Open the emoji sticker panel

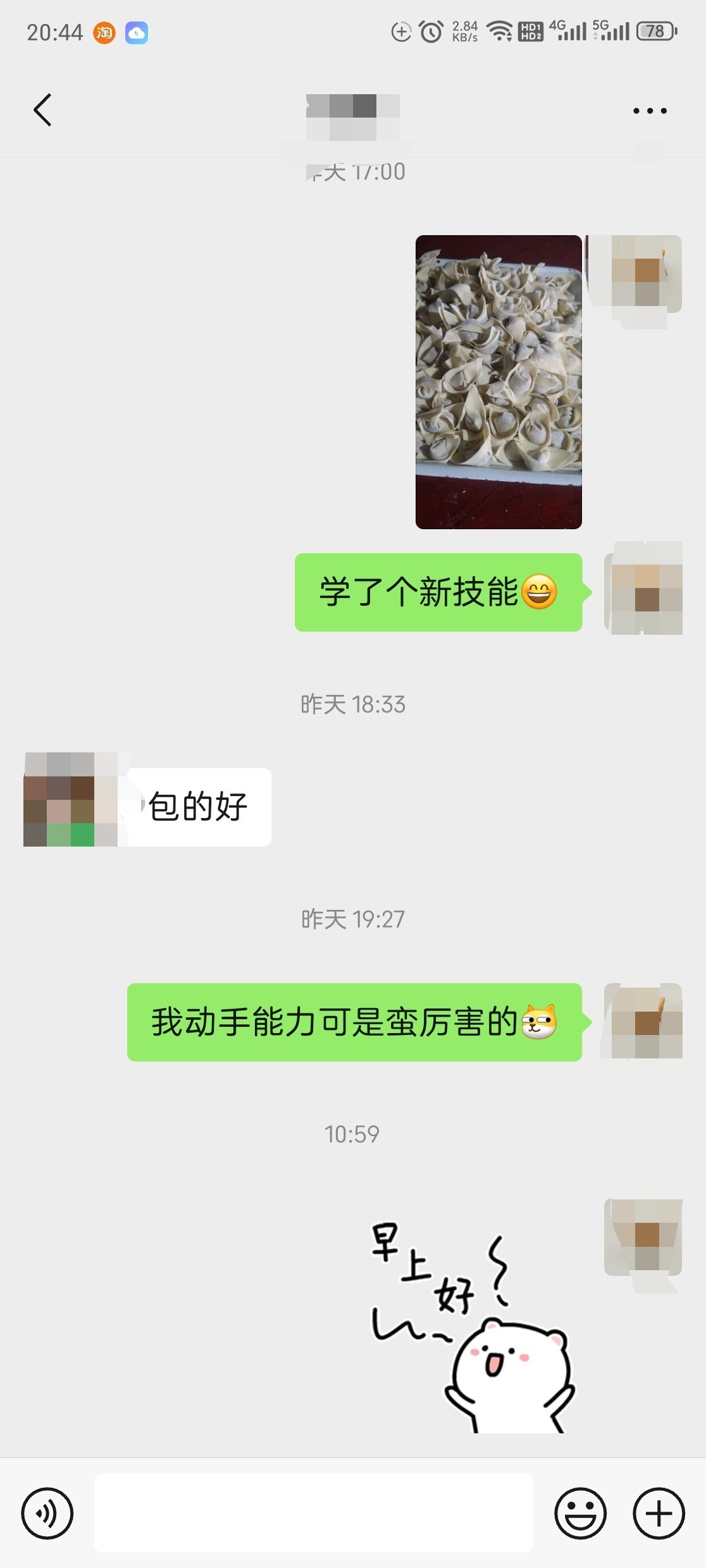tap(580, 1513)
